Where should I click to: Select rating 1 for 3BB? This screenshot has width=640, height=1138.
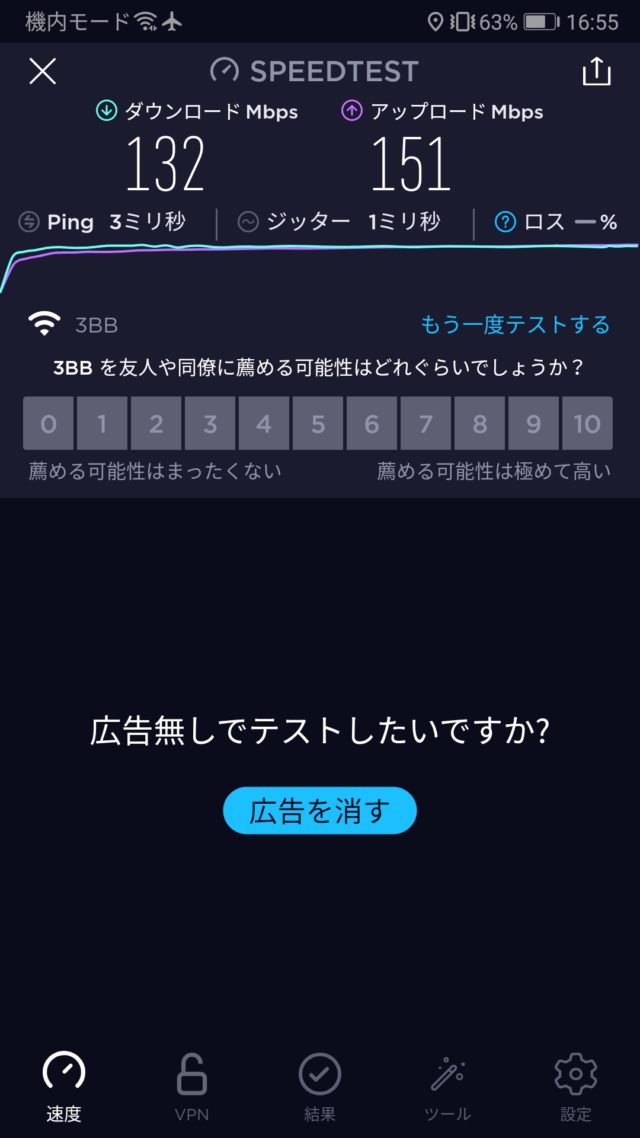102,423
